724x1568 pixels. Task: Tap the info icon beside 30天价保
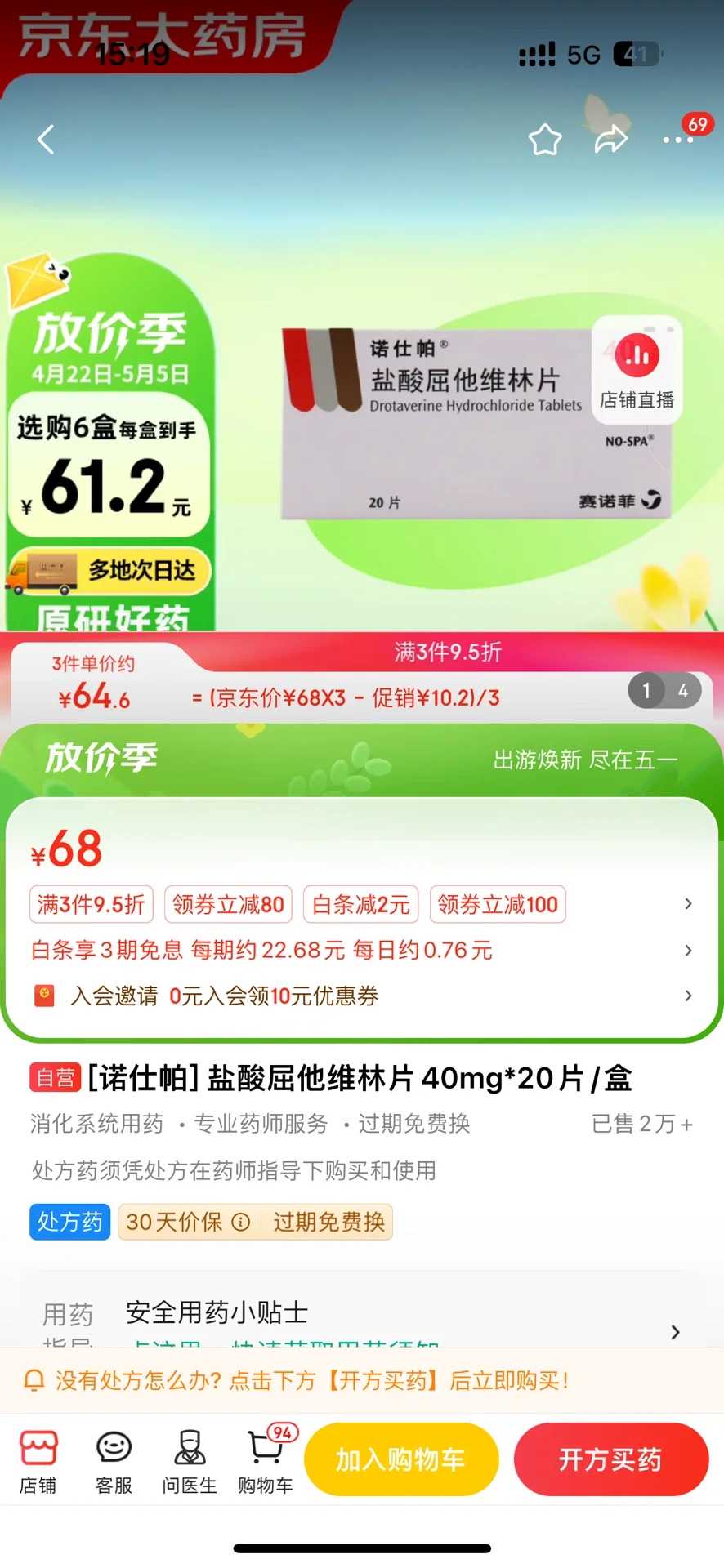click(x=241, y=1222)
